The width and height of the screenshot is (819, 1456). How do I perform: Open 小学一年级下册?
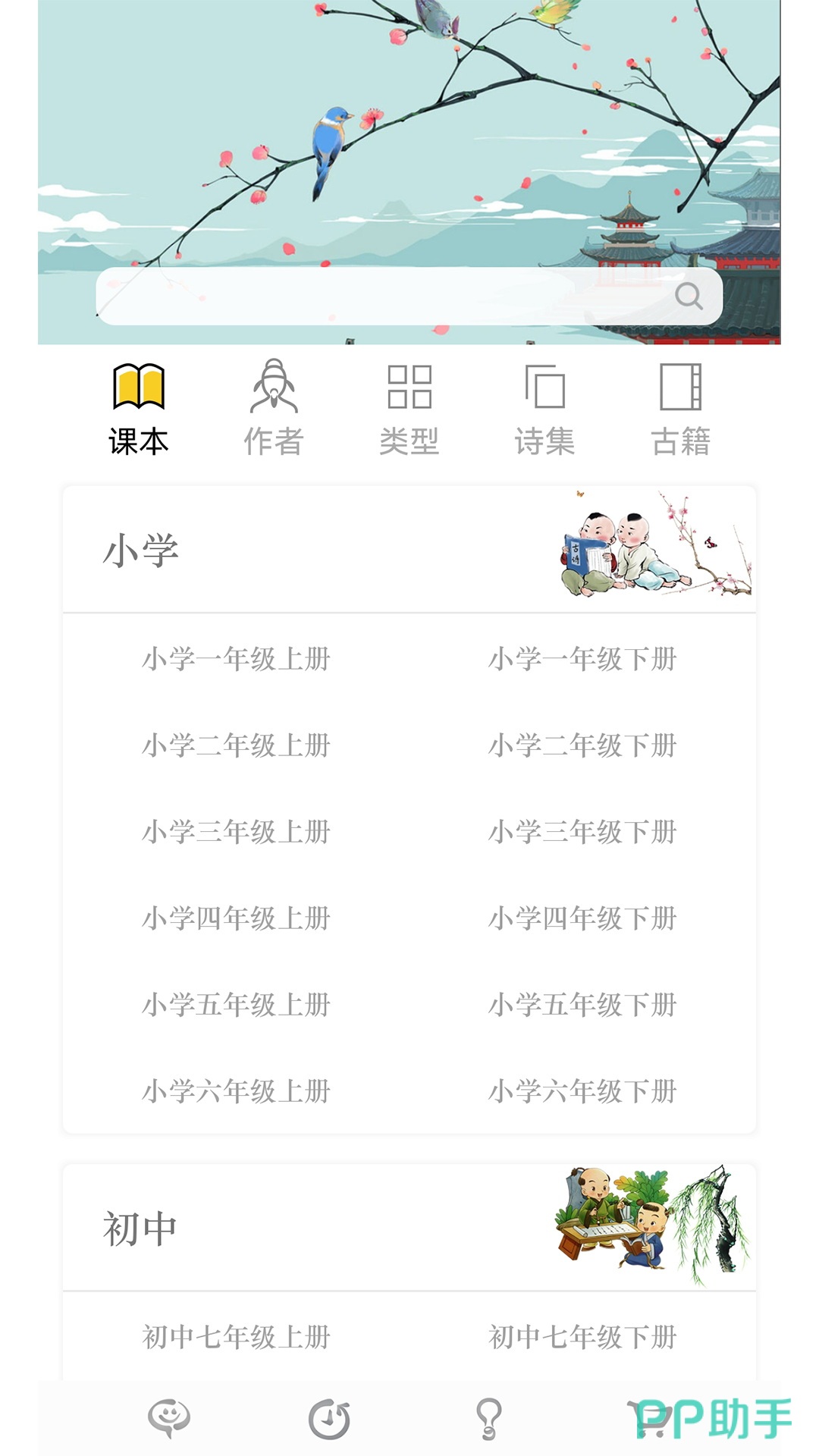click(582, 659)
